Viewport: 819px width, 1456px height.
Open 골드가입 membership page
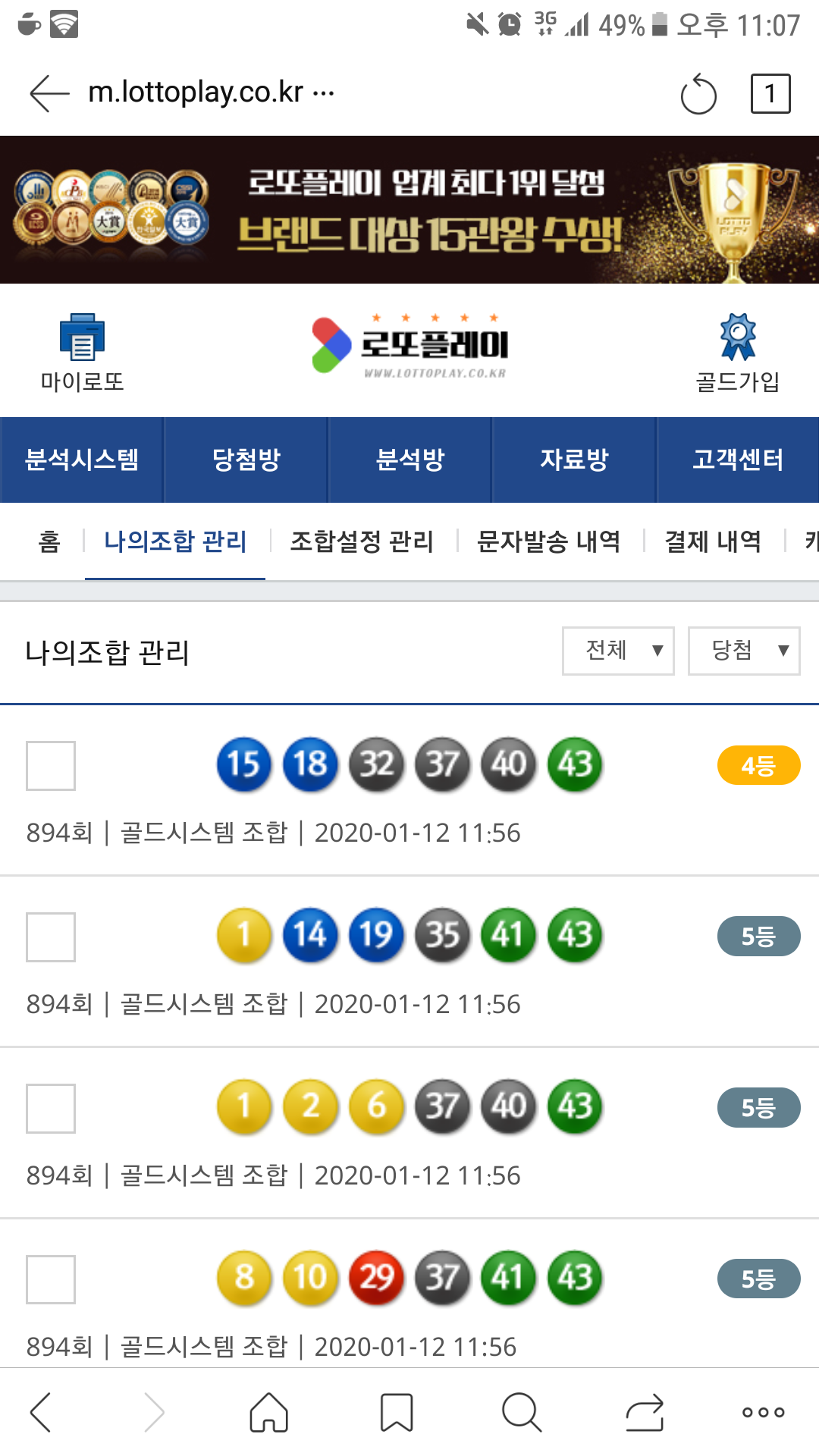(x=737, y=353)
